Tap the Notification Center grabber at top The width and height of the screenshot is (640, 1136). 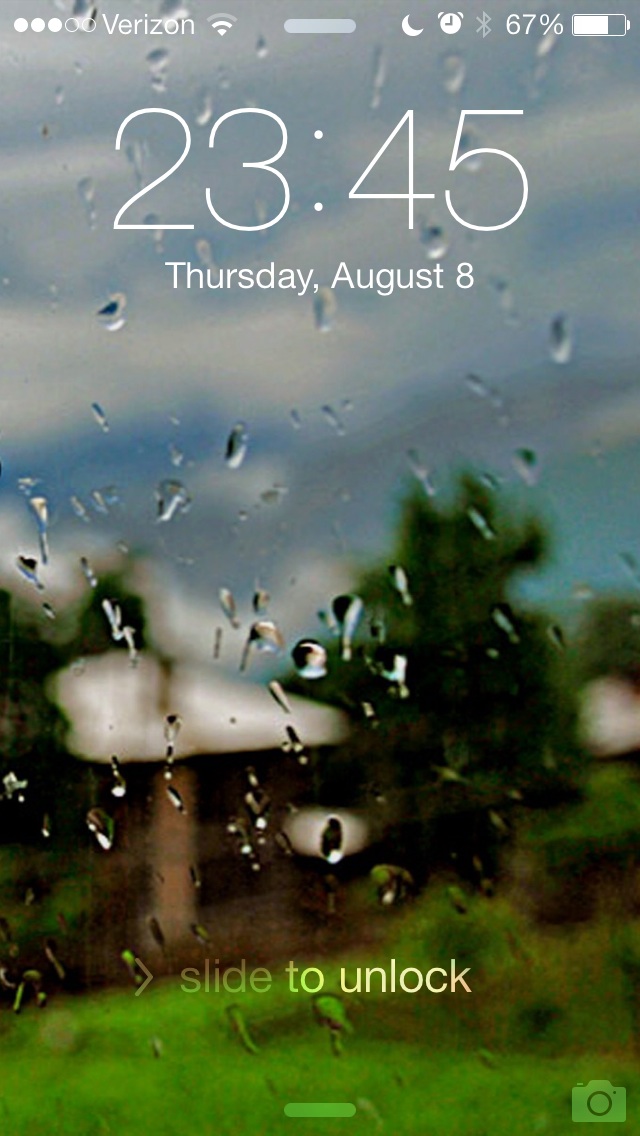320,26
